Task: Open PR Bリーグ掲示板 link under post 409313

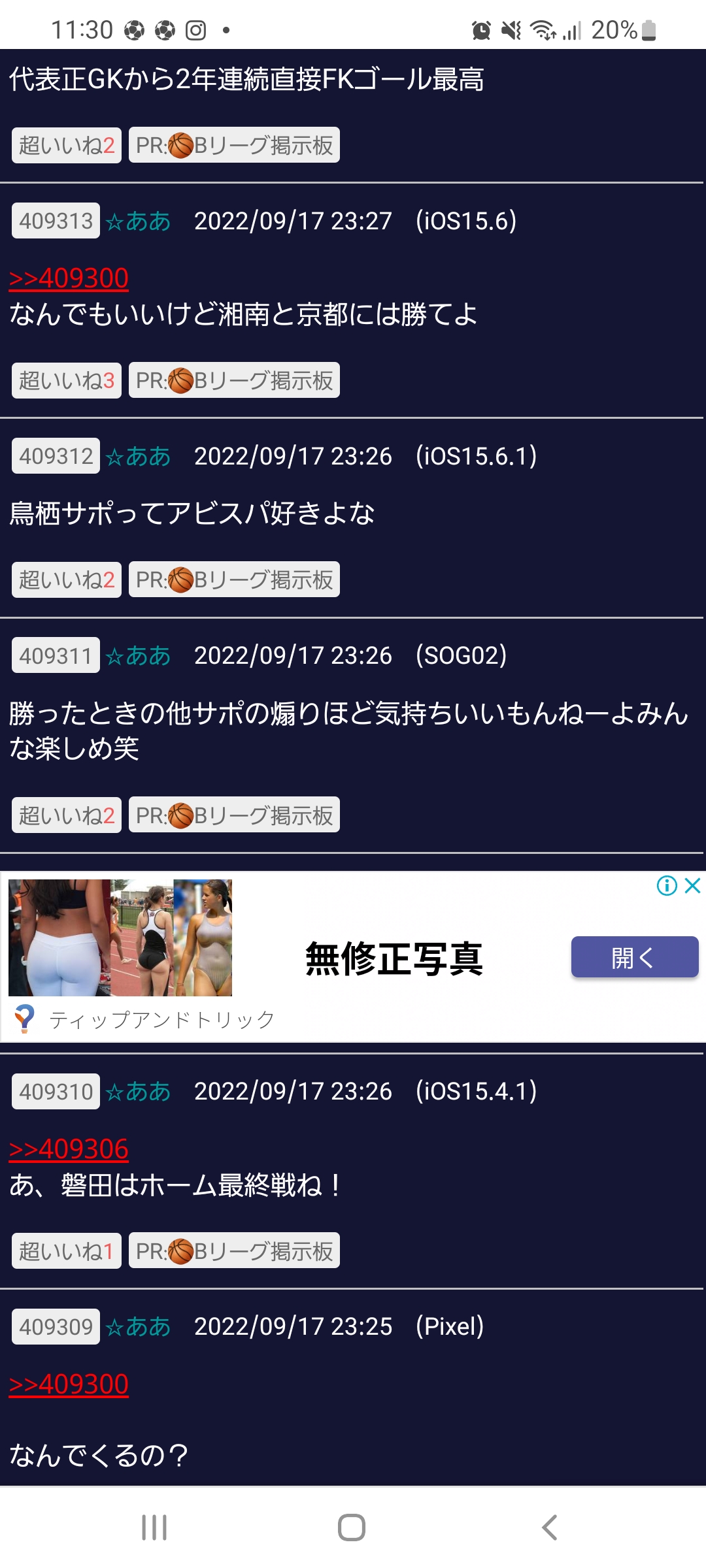Action: 234,380
